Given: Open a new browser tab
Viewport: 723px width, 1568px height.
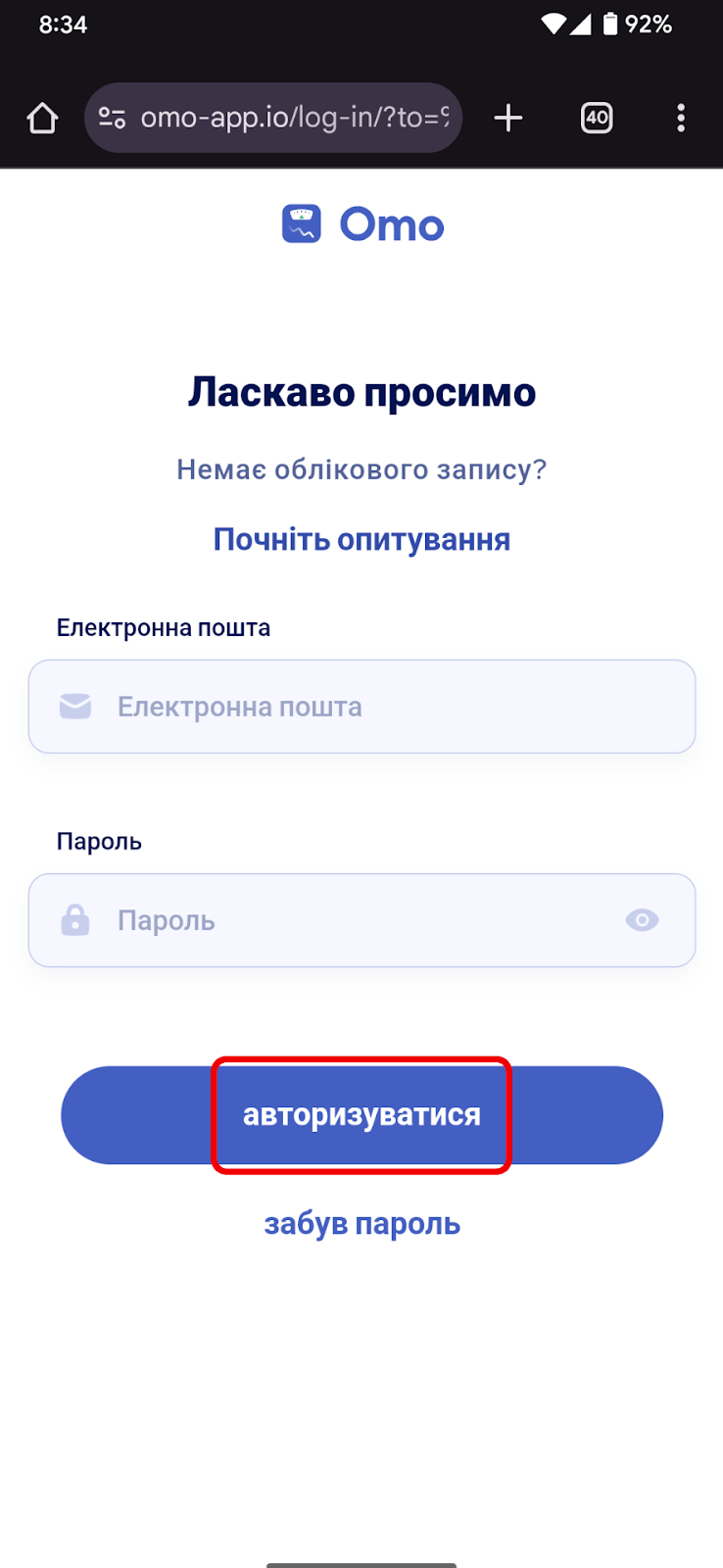Looking at the screenshot, I should click(508, 118).
